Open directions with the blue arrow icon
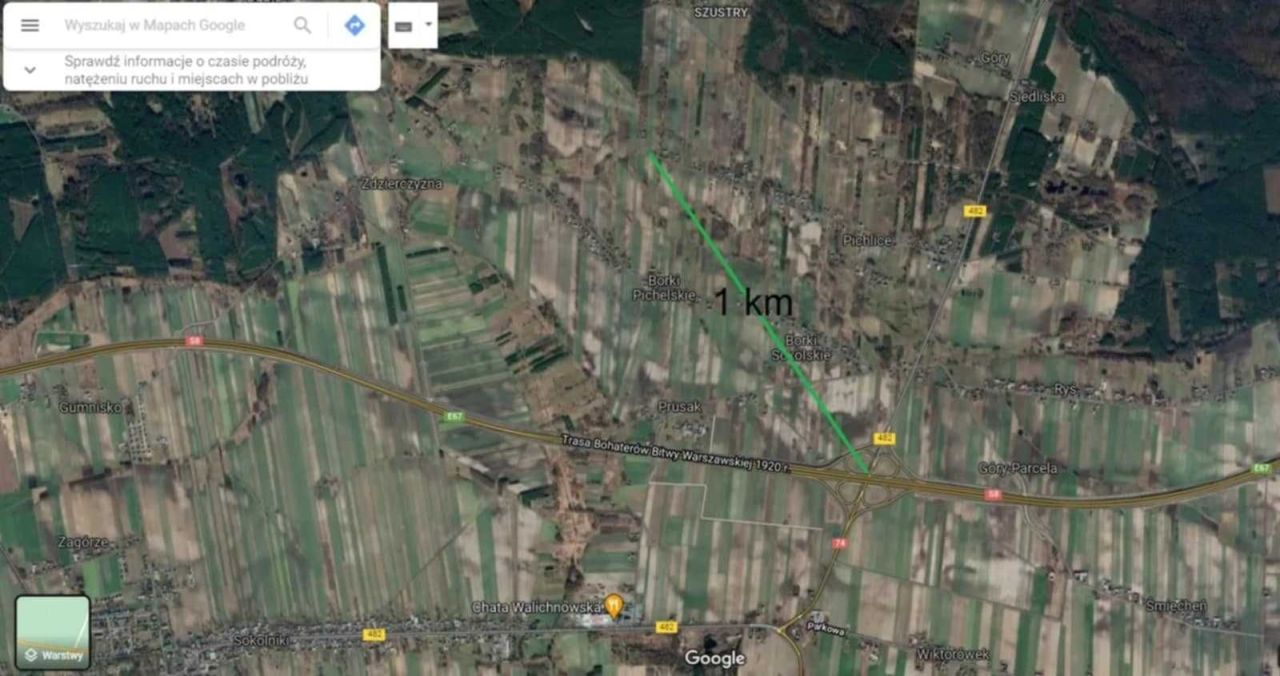 tap(355, 25)
